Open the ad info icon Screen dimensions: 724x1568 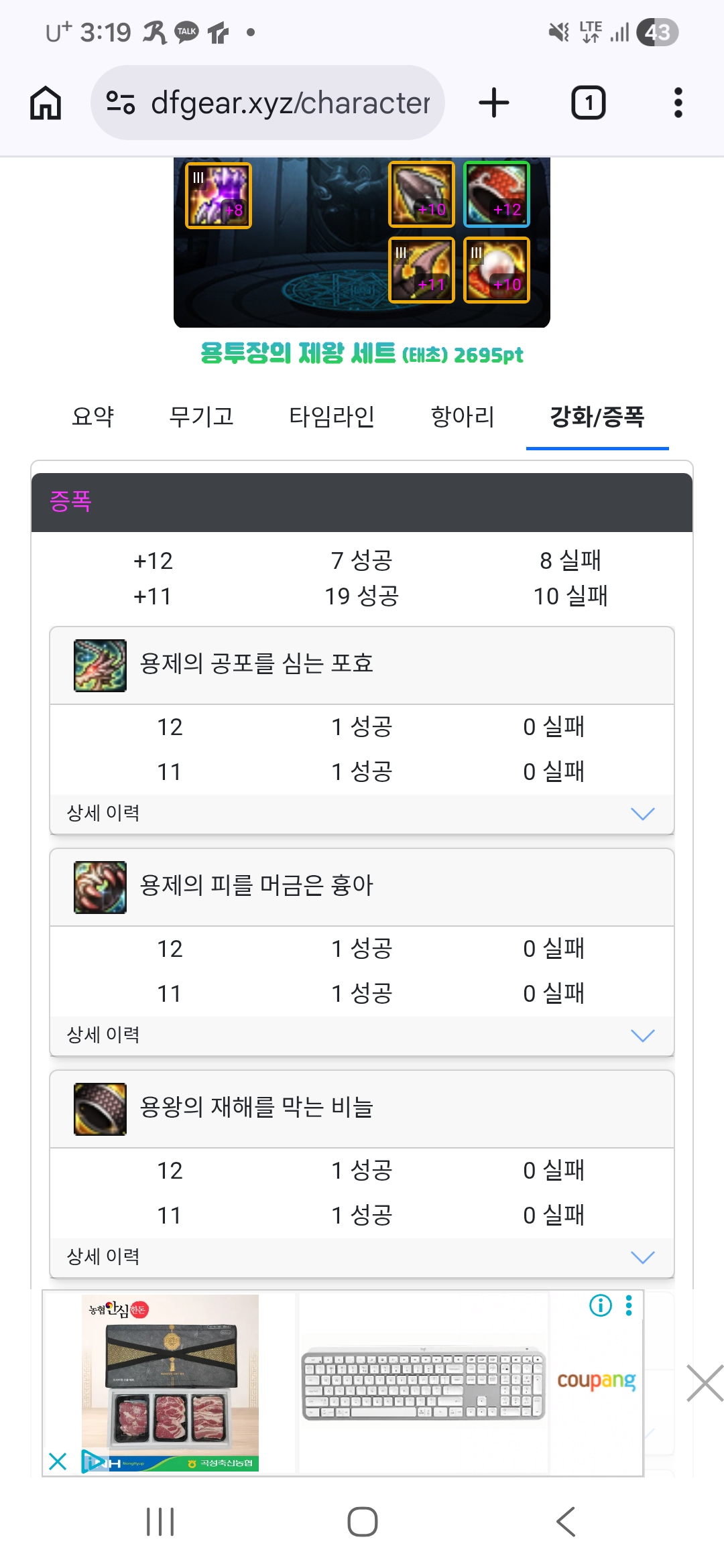click(x=600, y=1305)
